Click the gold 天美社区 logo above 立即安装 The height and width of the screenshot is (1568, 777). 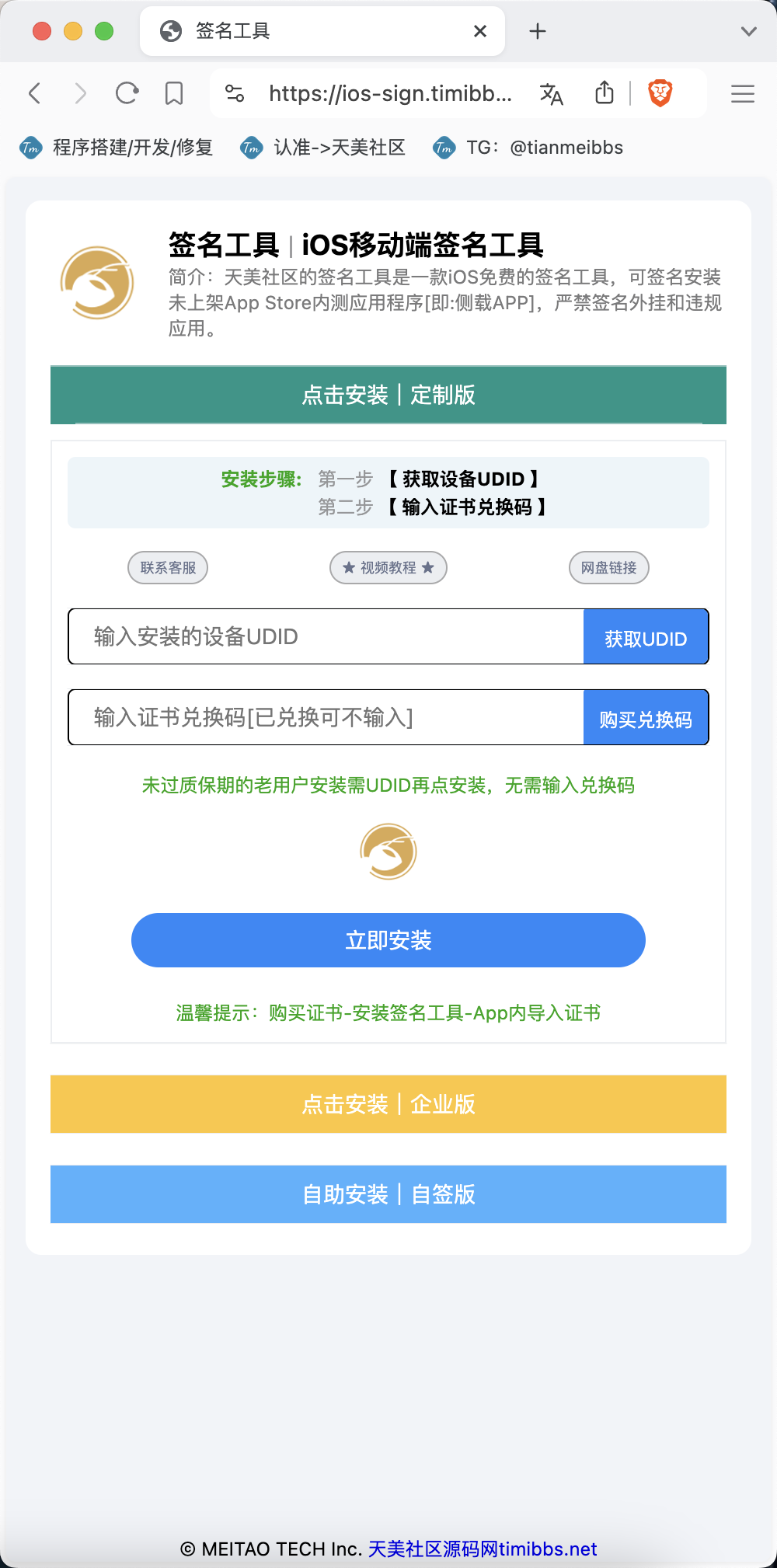pos(388,852)
